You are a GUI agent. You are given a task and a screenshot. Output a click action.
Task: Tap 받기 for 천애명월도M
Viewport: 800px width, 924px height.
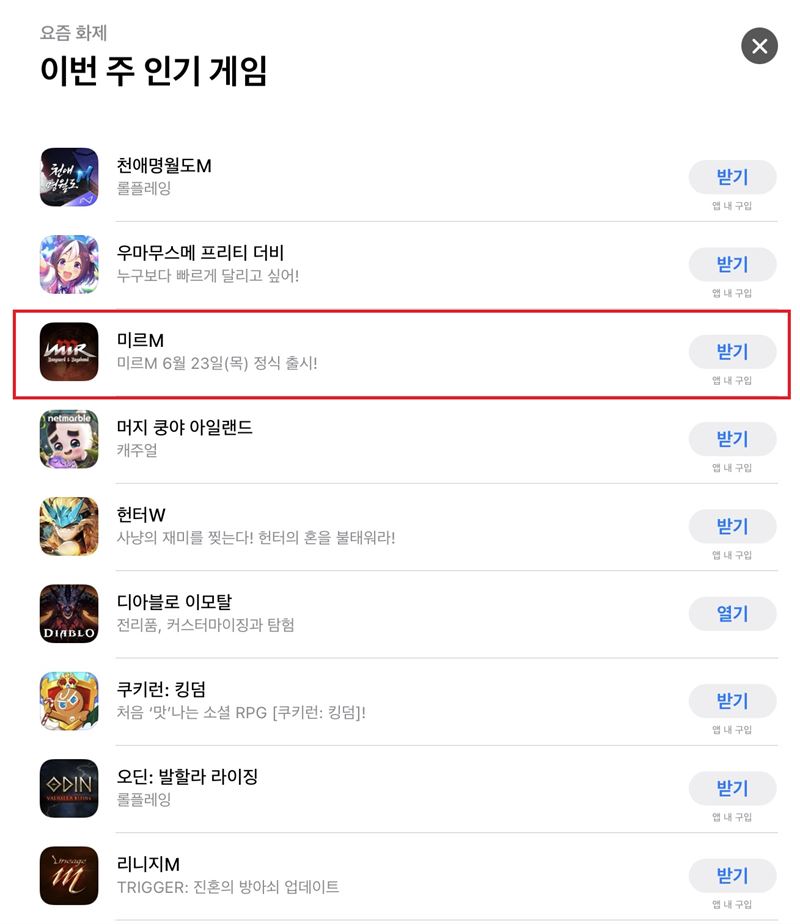tap(732, 178)
